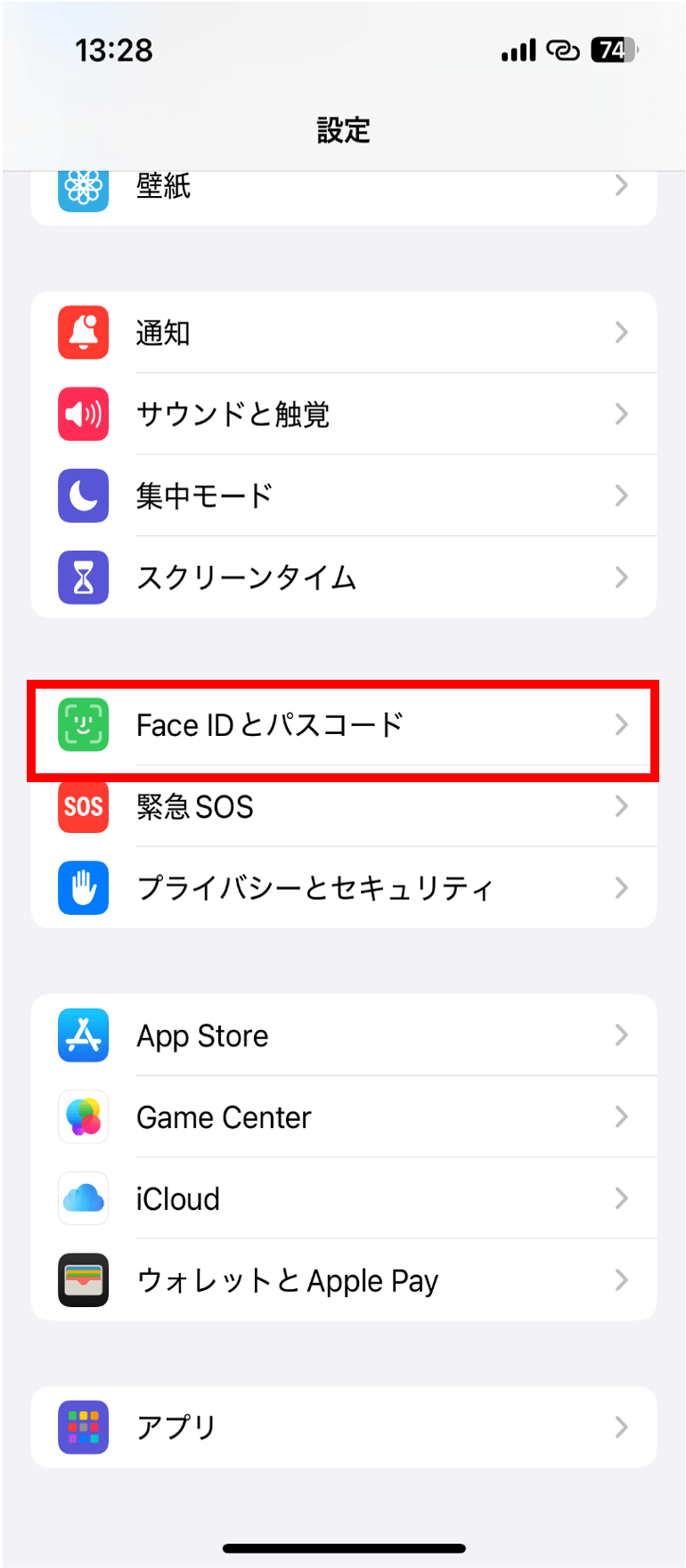Go to サウンドと触覚 settings

343,414
